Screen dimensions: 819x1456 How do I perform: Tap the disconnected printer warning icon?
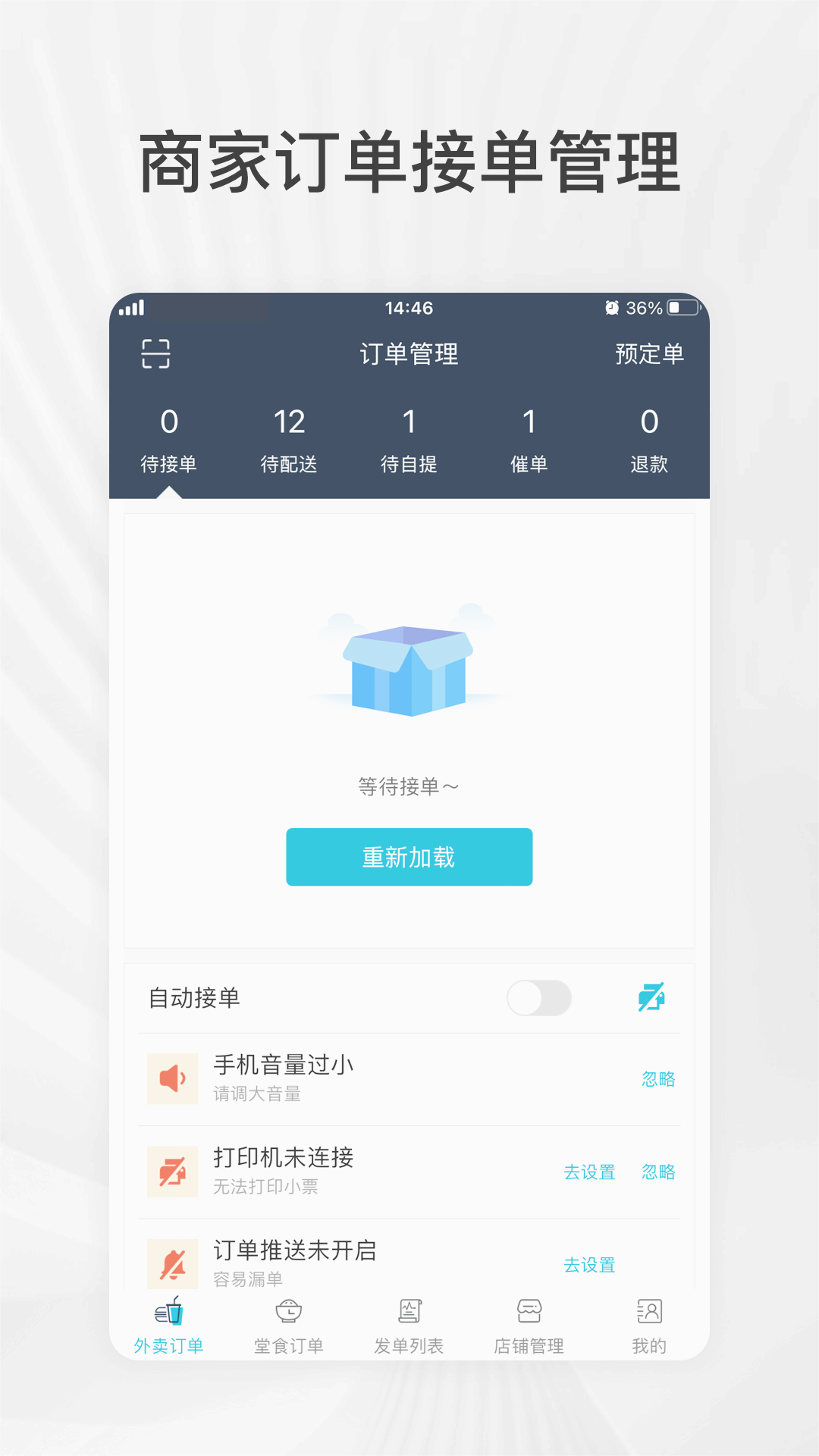pos(172,1172)
